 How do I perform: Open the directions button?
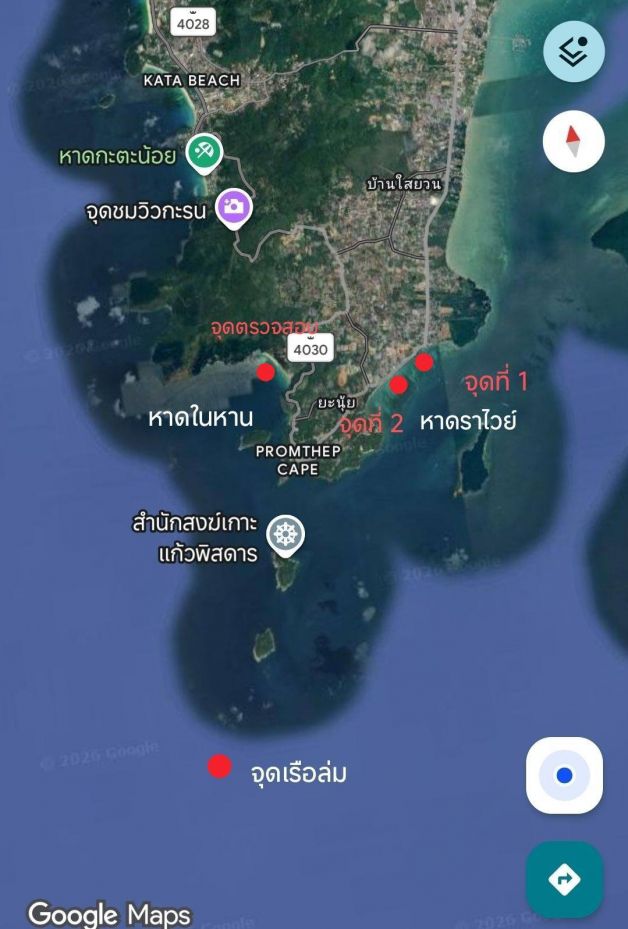click(x=564, y=879)
